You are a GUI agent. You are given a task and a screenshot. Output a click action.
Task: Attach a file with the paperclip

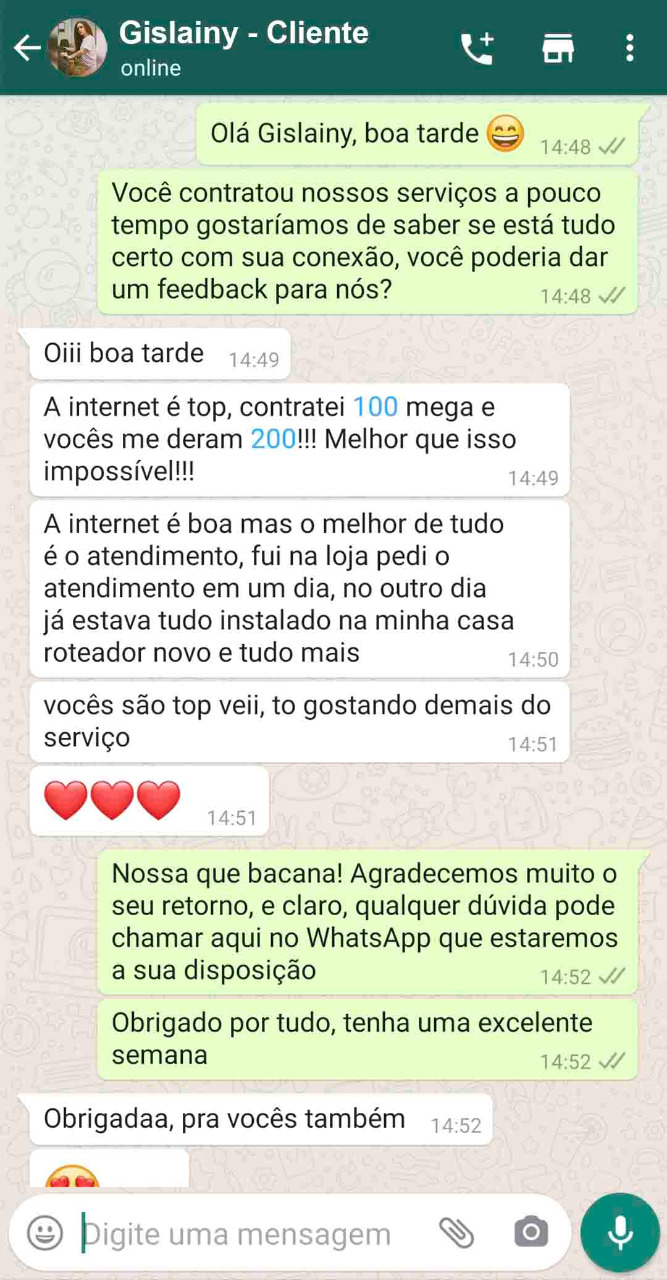[x=457, y=1233]
